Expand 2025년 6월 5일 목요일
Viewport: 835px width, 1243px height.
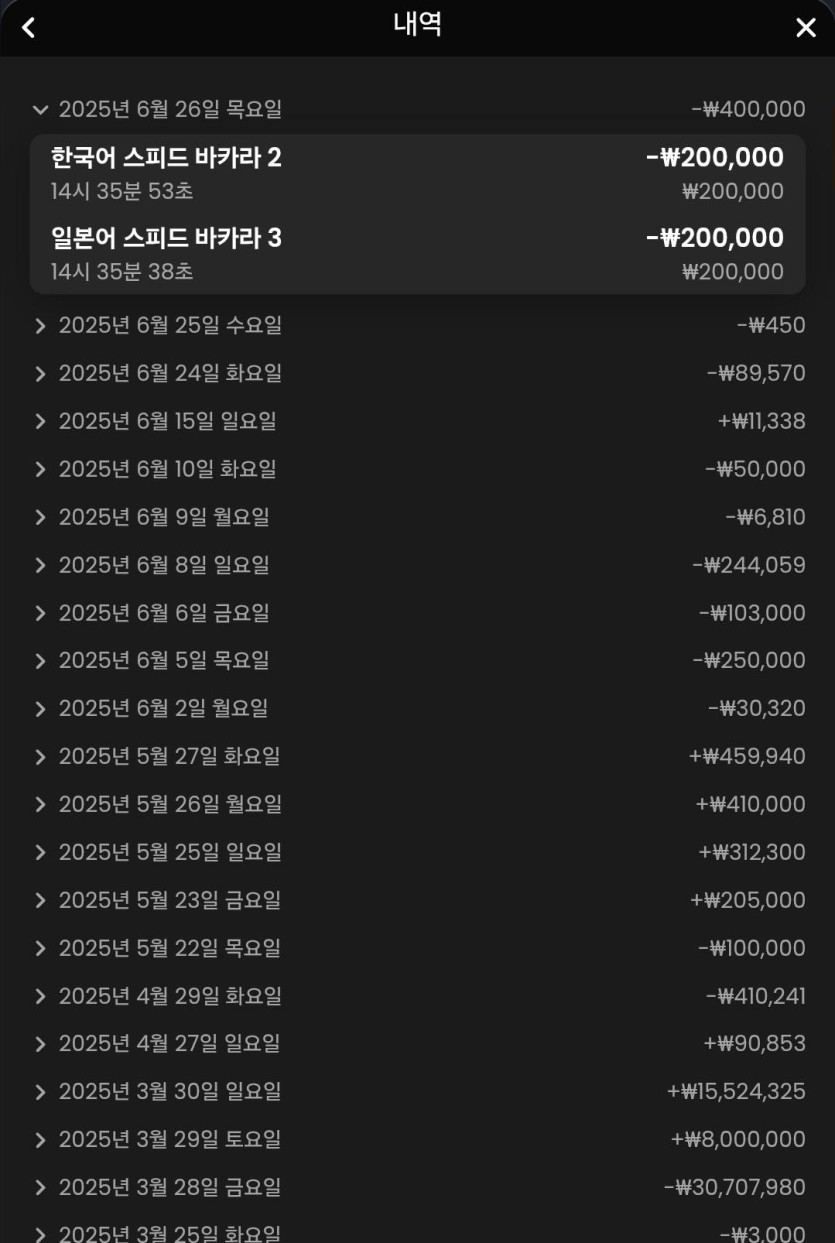click(x=164, y=661)
